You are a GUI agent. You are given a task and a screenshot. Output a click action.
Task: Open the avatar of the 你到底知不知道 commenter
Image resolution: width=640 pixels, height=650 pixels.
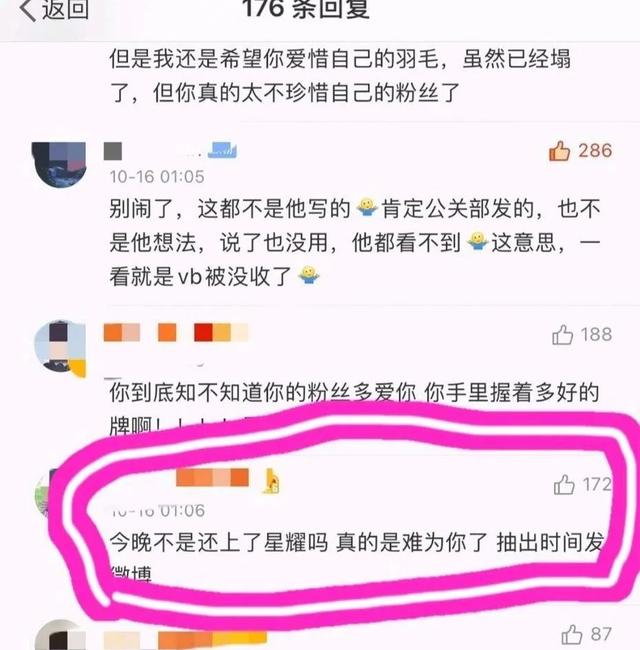58,346
